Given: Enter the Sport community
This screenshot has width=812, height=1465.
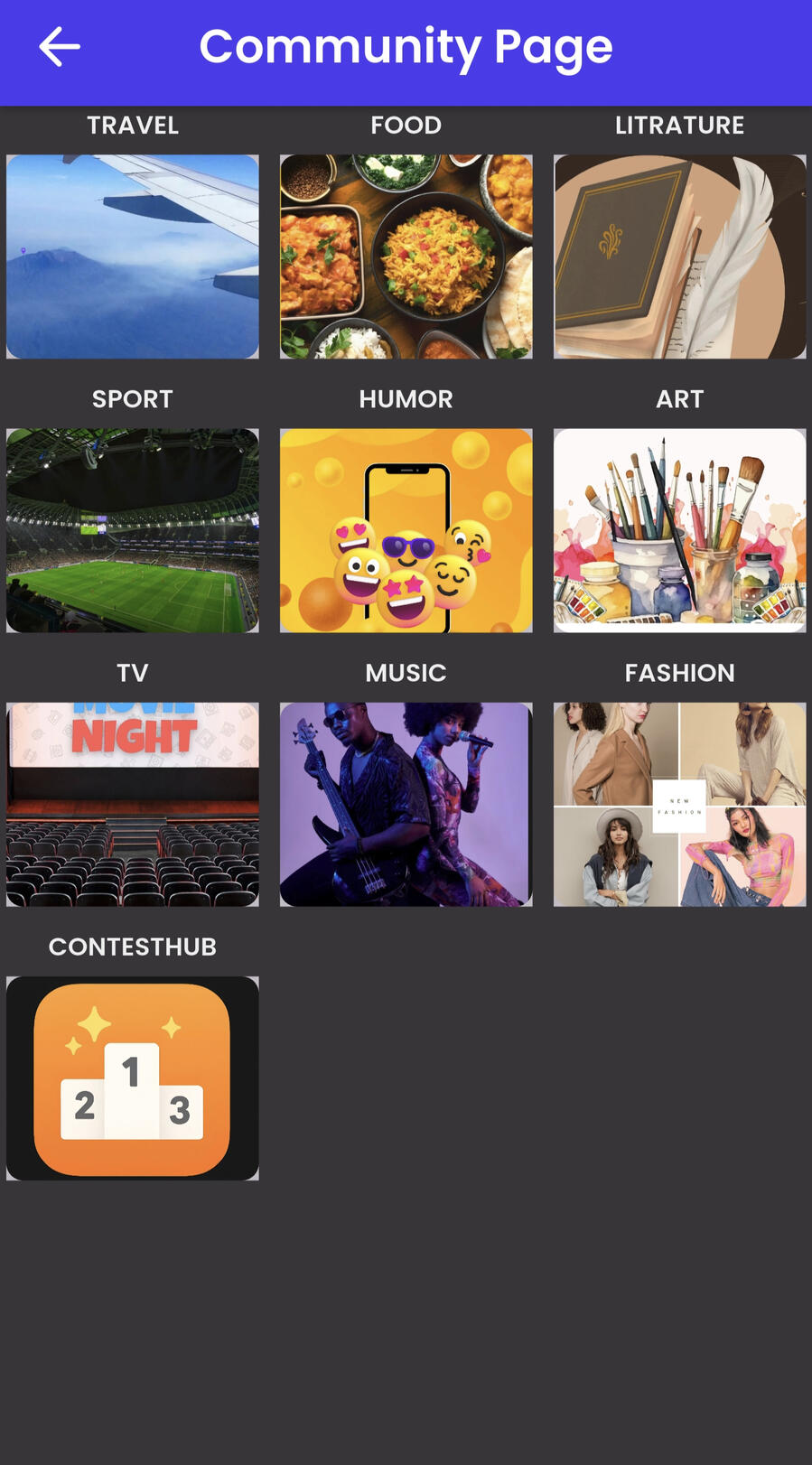Looking at the screenshot, I should [133, 530].
